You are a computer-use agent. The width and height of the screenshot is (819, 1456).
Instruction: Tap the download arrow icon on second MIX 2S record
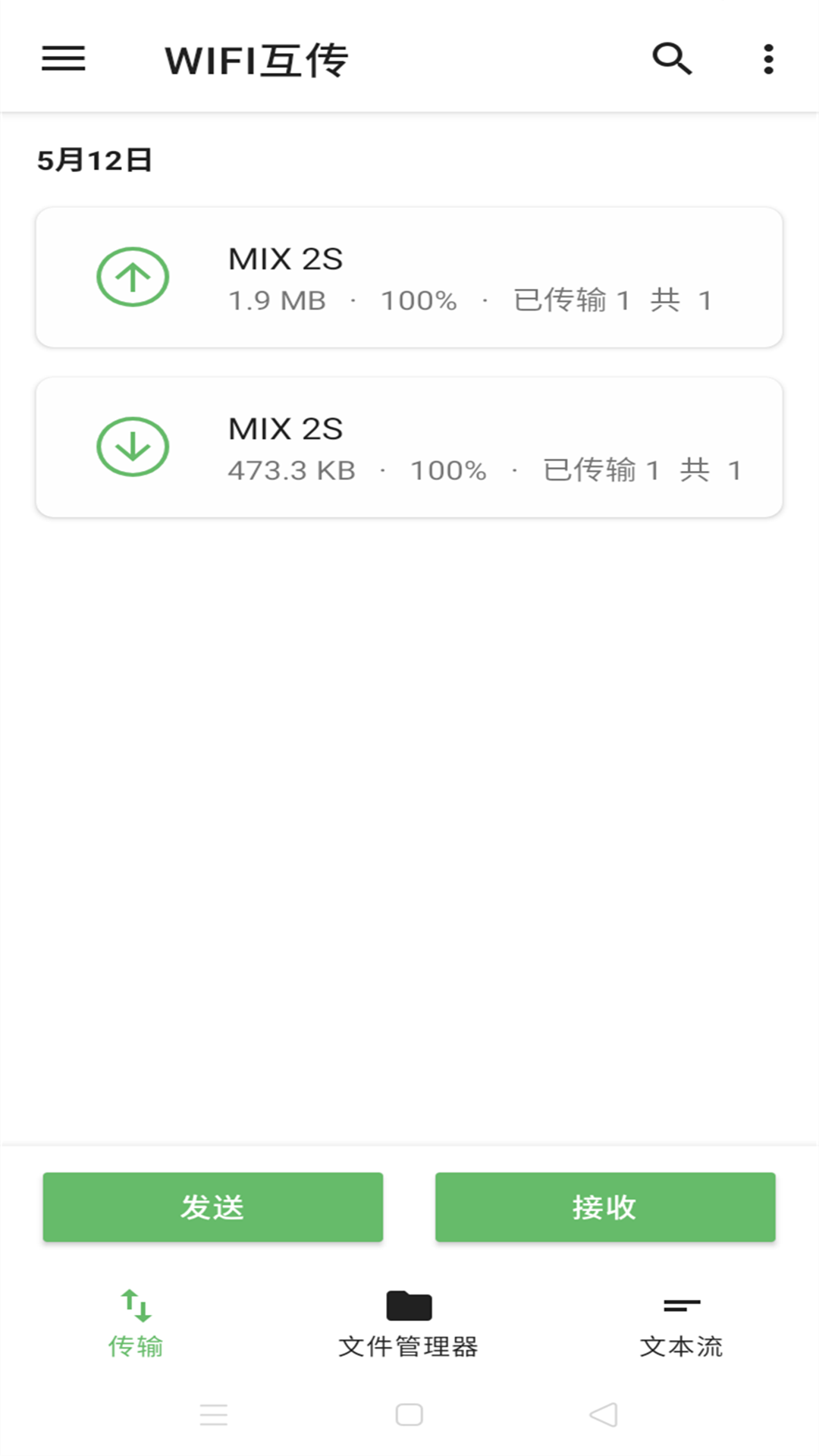(133, 447)
